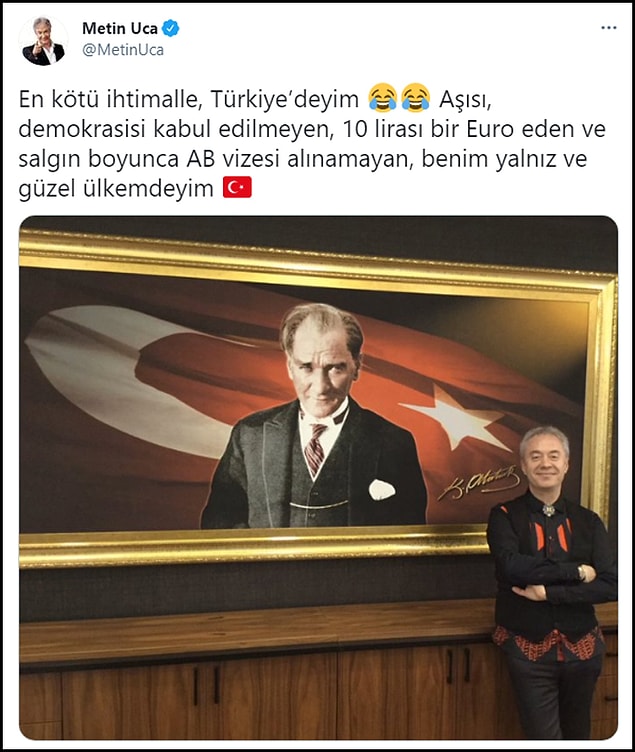
Task: Open the tweet's three-dot overflow menu
Action: click(606, 27)
